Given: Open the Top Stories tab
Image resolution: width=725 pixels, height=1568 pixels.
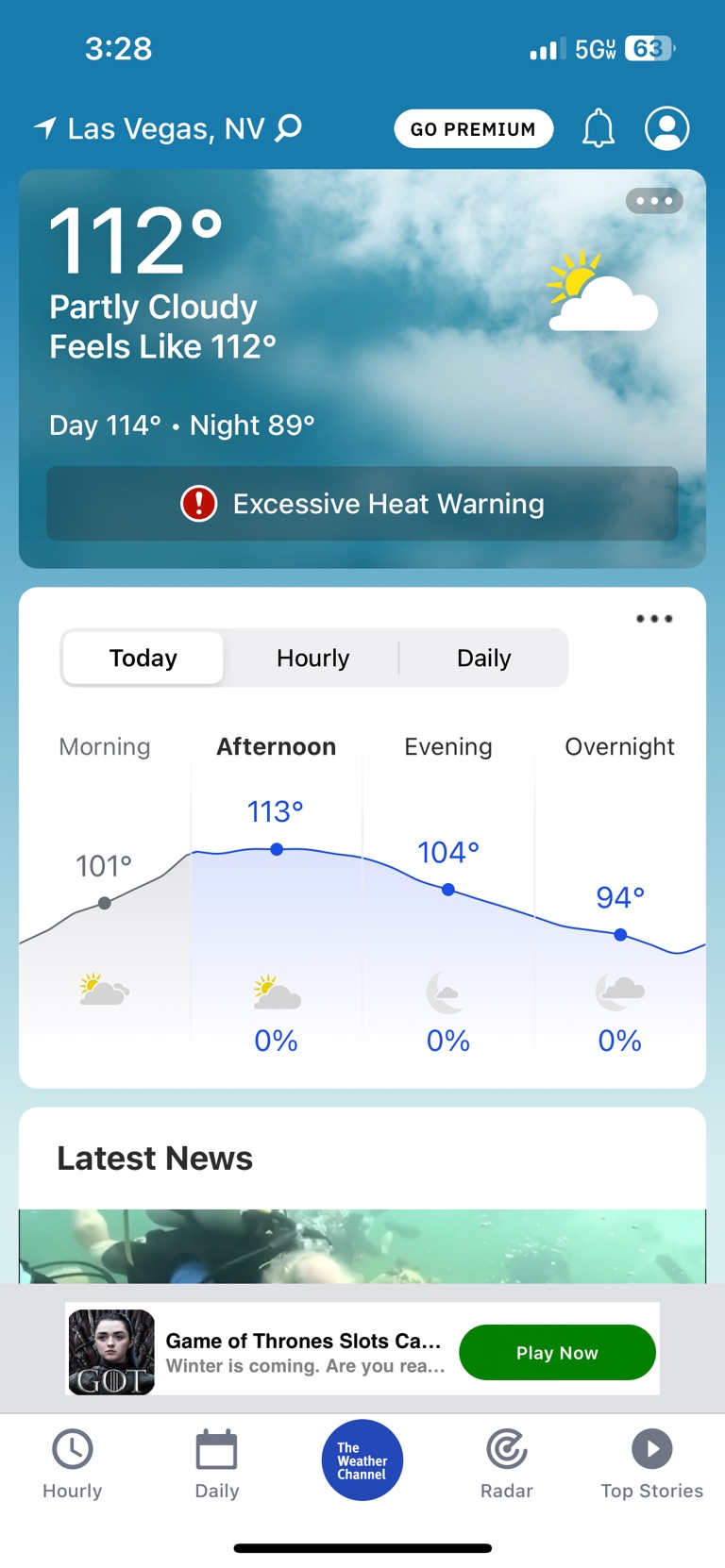Looking at the screenshot, I should click(651, 1463).
